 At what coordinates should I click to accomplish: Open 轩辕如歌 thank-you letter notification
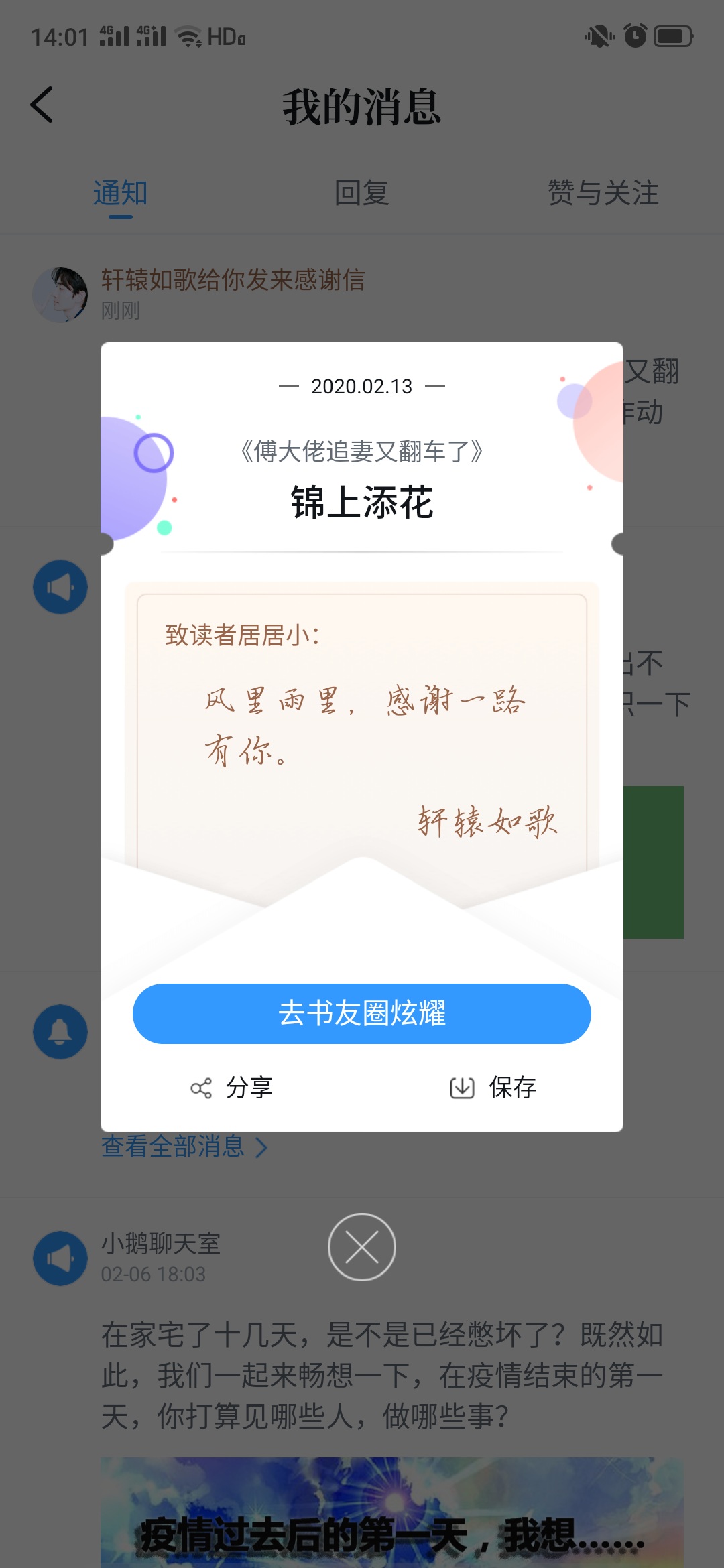(x=233, y=280)
